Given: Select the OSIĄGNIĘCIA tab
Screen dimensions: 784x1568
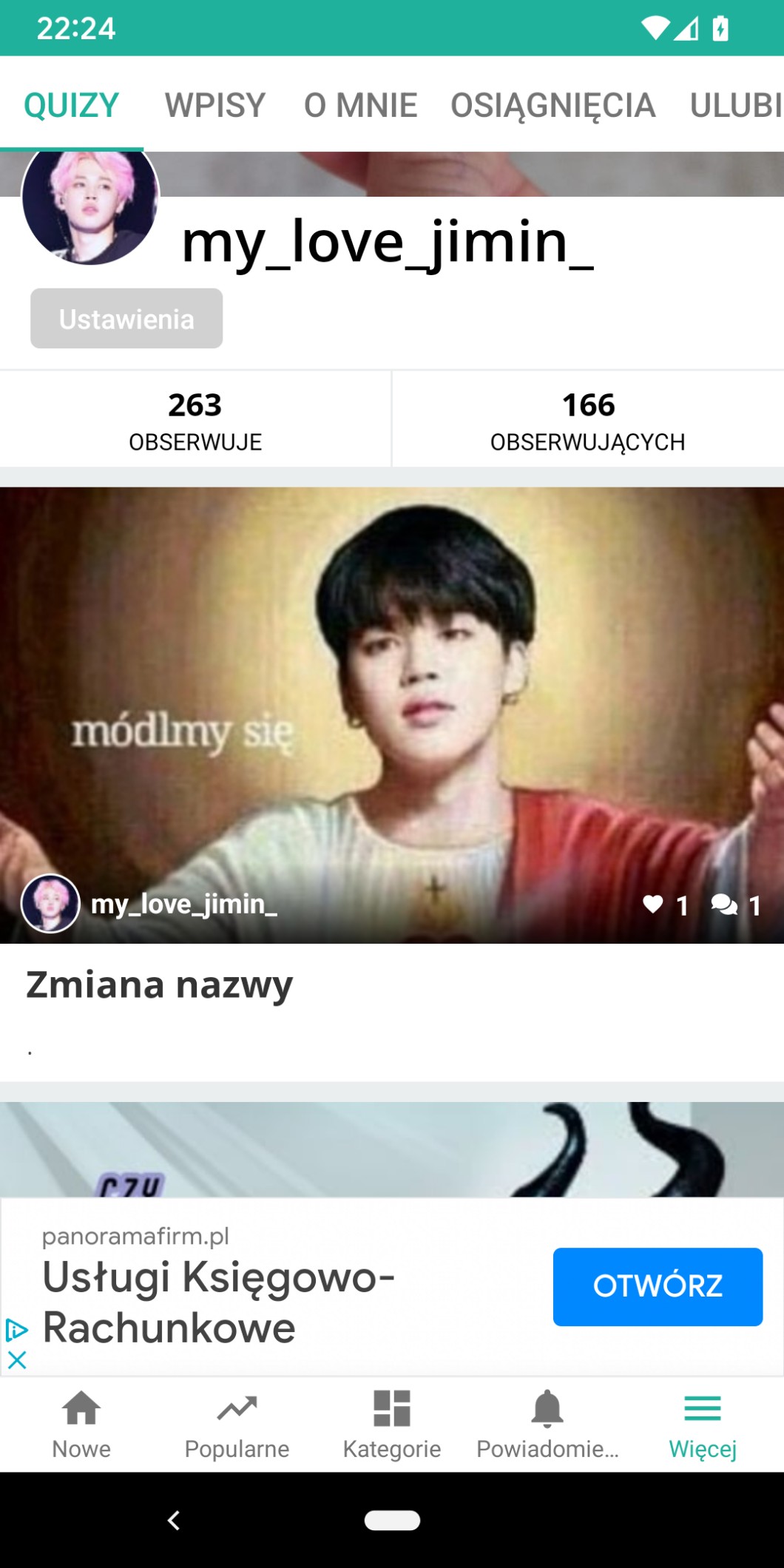Looking at the screenshot, I should click(x=552, y=105).
